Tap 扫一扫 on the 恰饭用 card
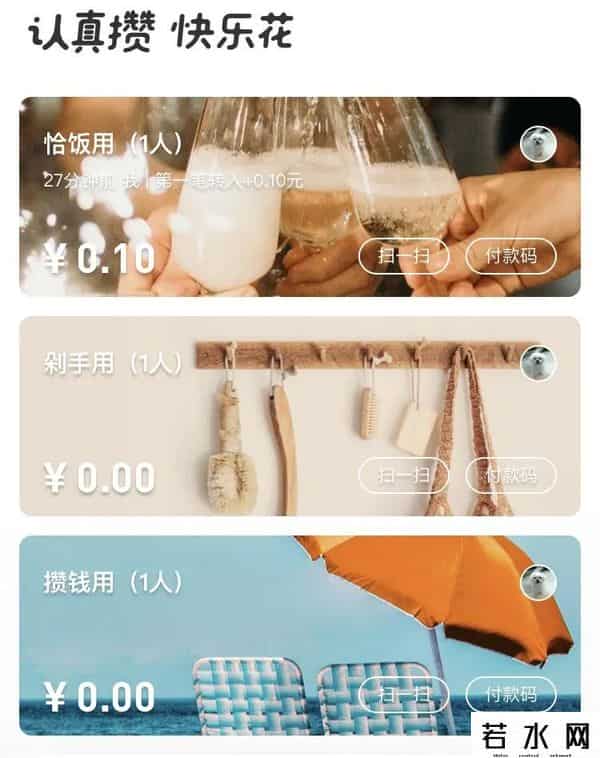600x758 pixels. point(403,256)
